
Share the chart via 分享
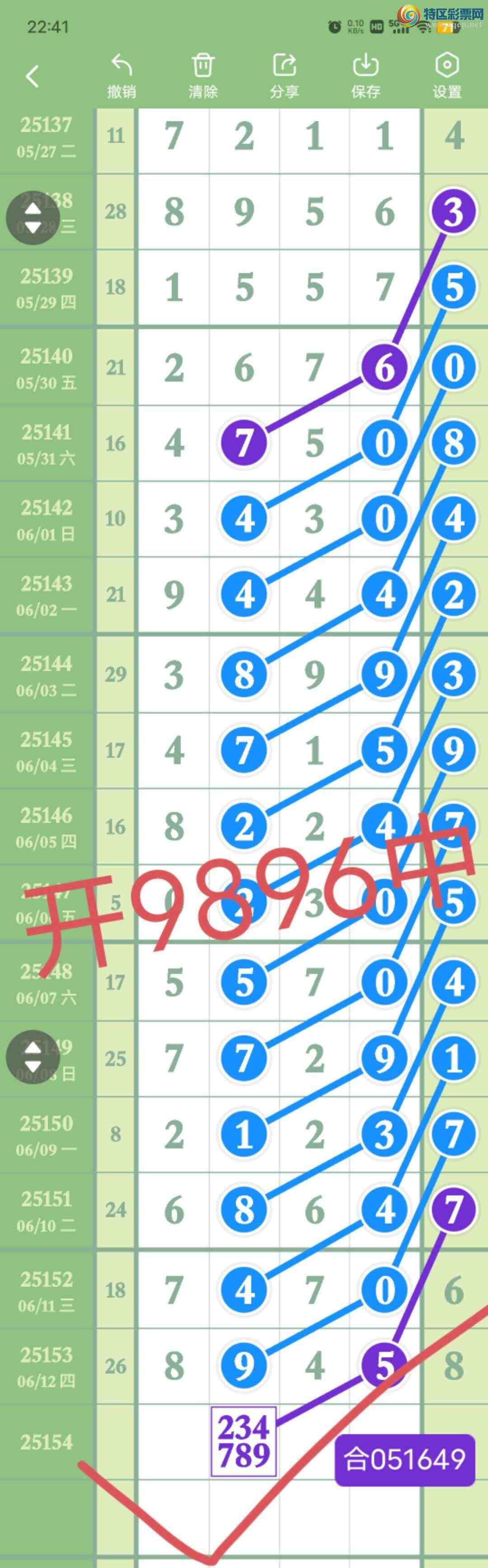tap(284, 77)
